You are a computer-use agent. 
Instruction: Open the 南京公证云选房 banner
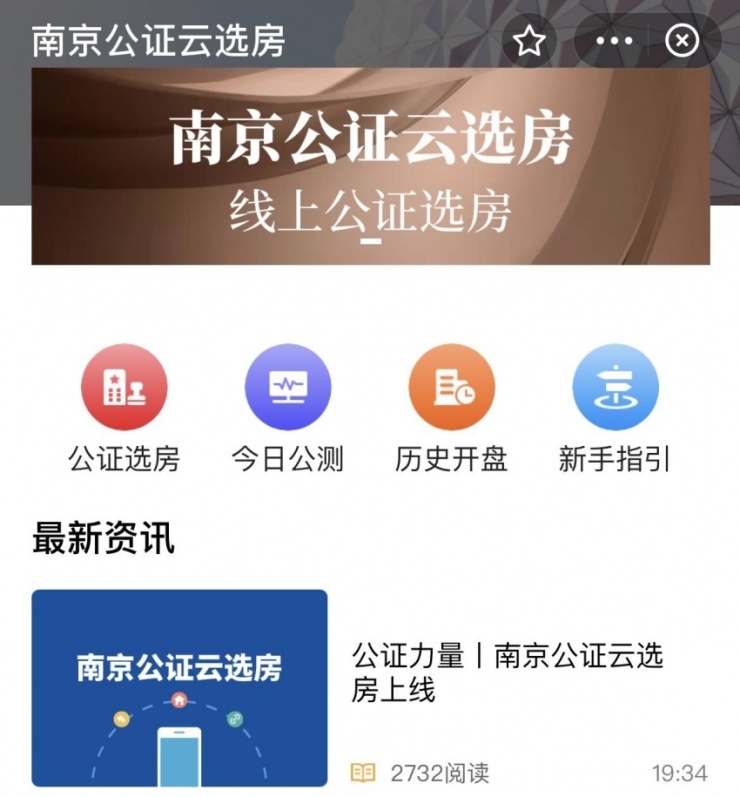370,166
